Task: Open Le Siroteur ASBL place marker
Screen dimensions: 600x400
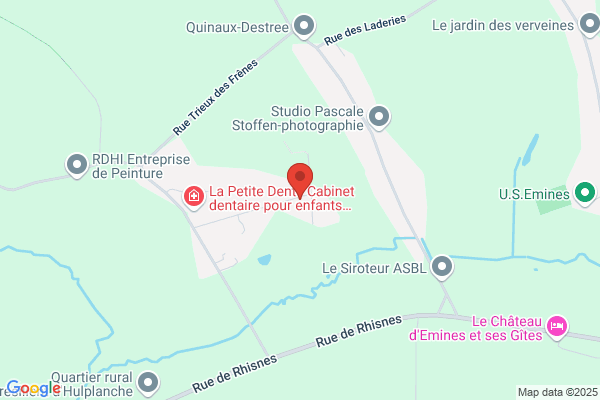Action: pyautogui.click(x=443, y=268)
